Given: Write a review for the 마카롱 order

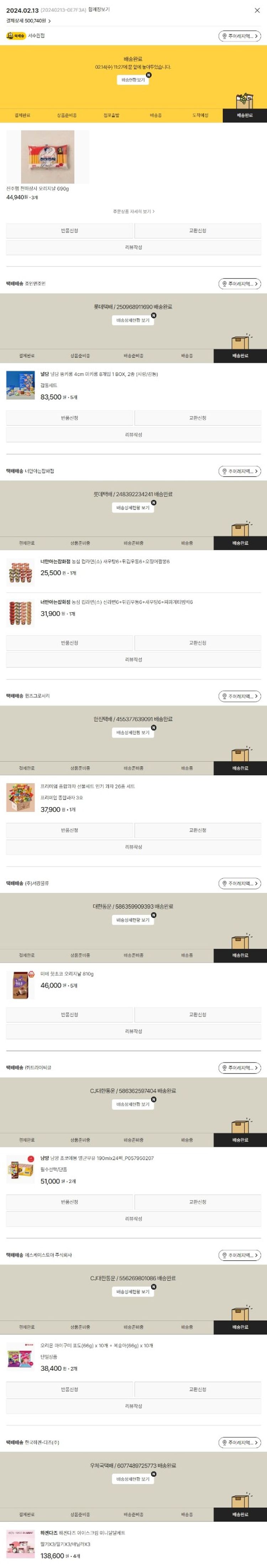Looking at the screenshot, I should [133, 434].
